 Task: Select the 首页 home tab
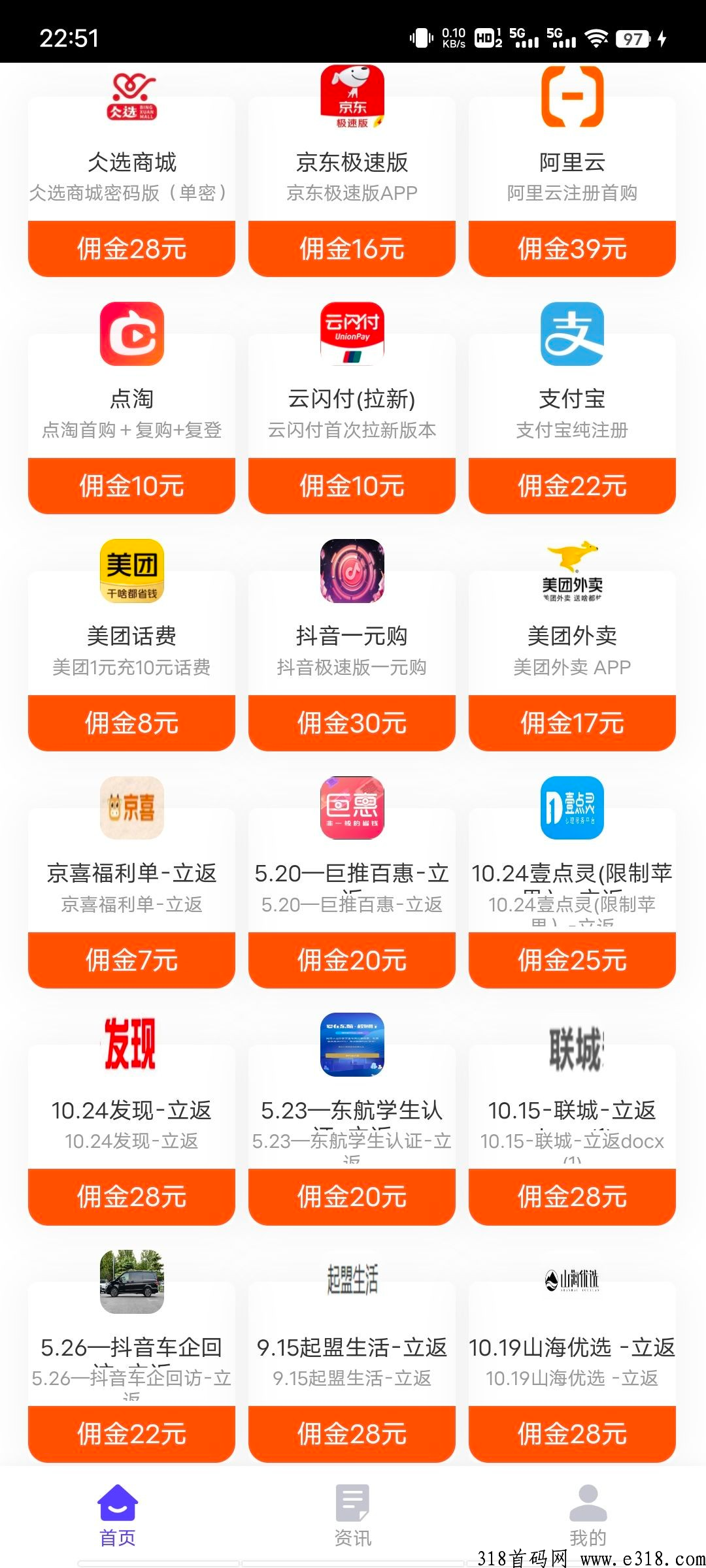(118, 1514)
